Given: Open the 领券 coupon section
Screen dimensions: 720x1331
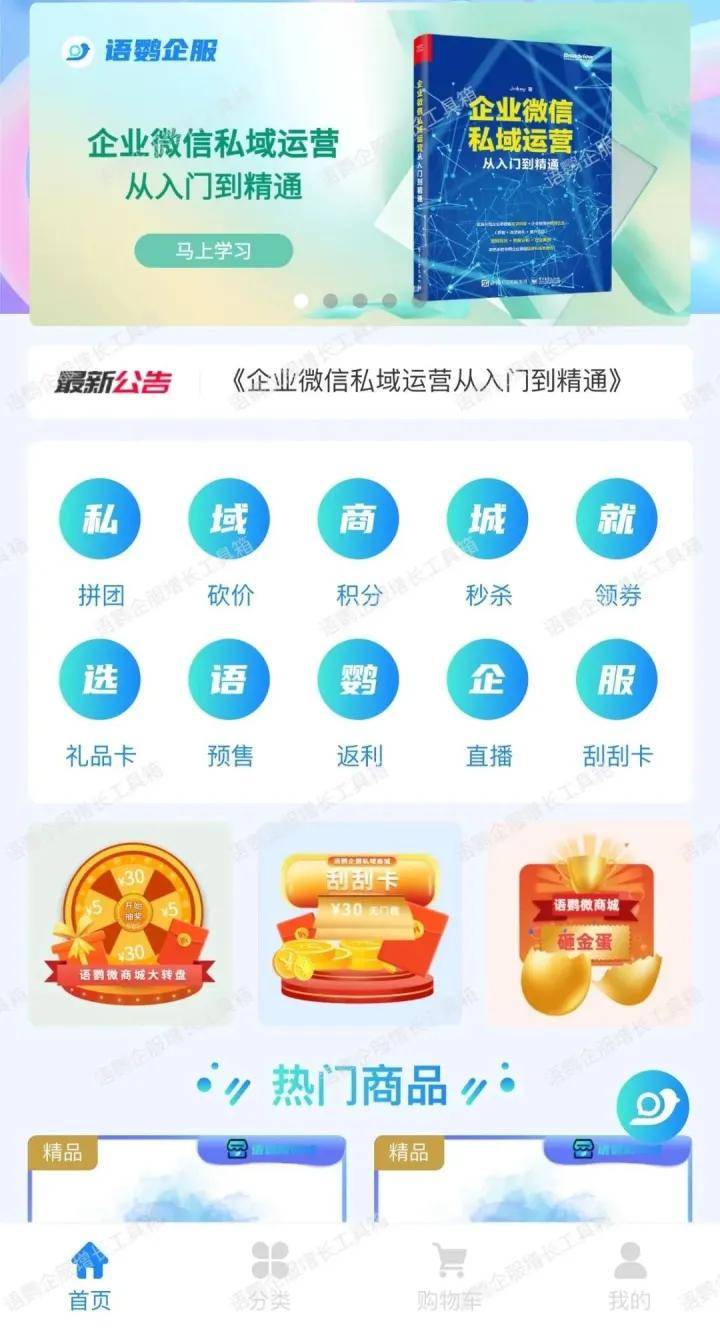Looking at the screenshot, I should coord(617,541).
